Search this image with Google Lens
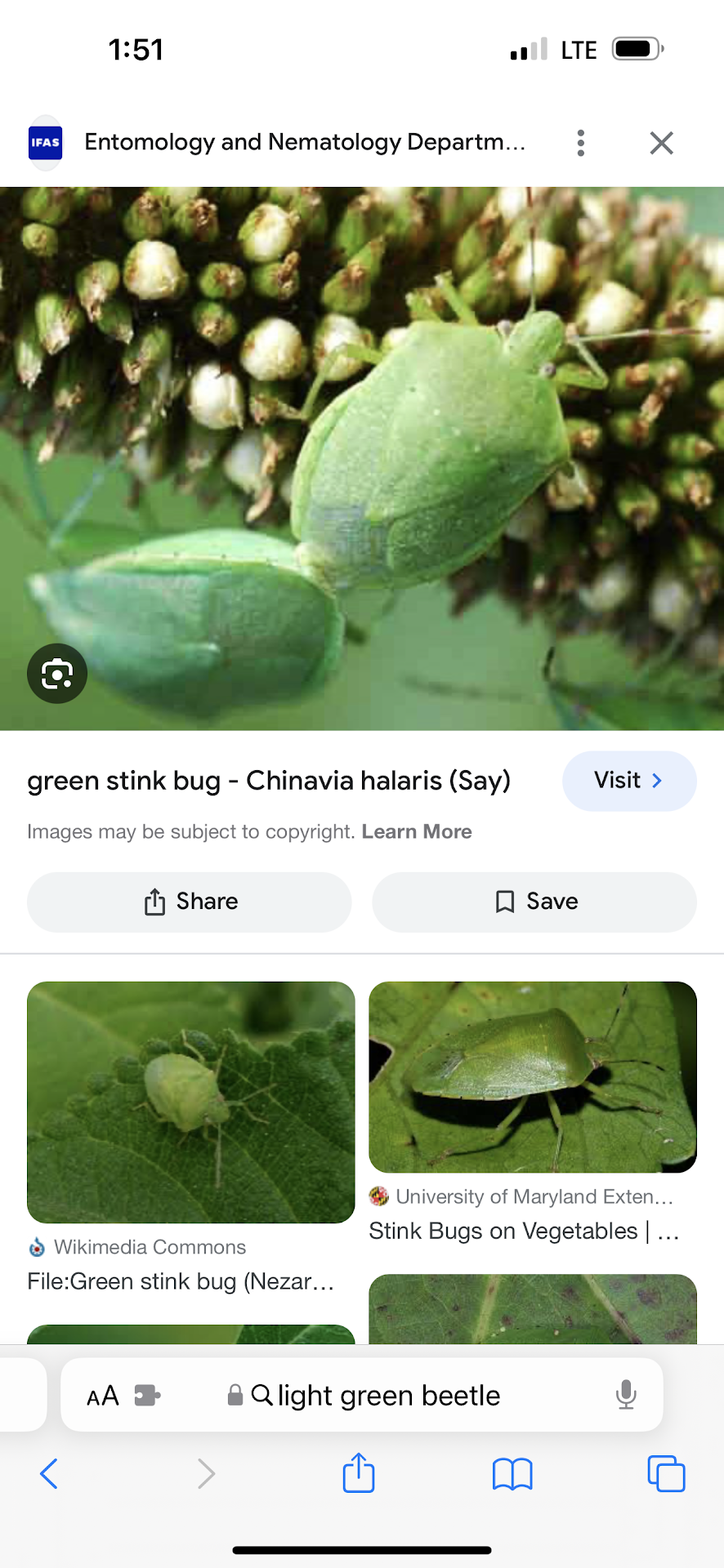 (57, 674)
